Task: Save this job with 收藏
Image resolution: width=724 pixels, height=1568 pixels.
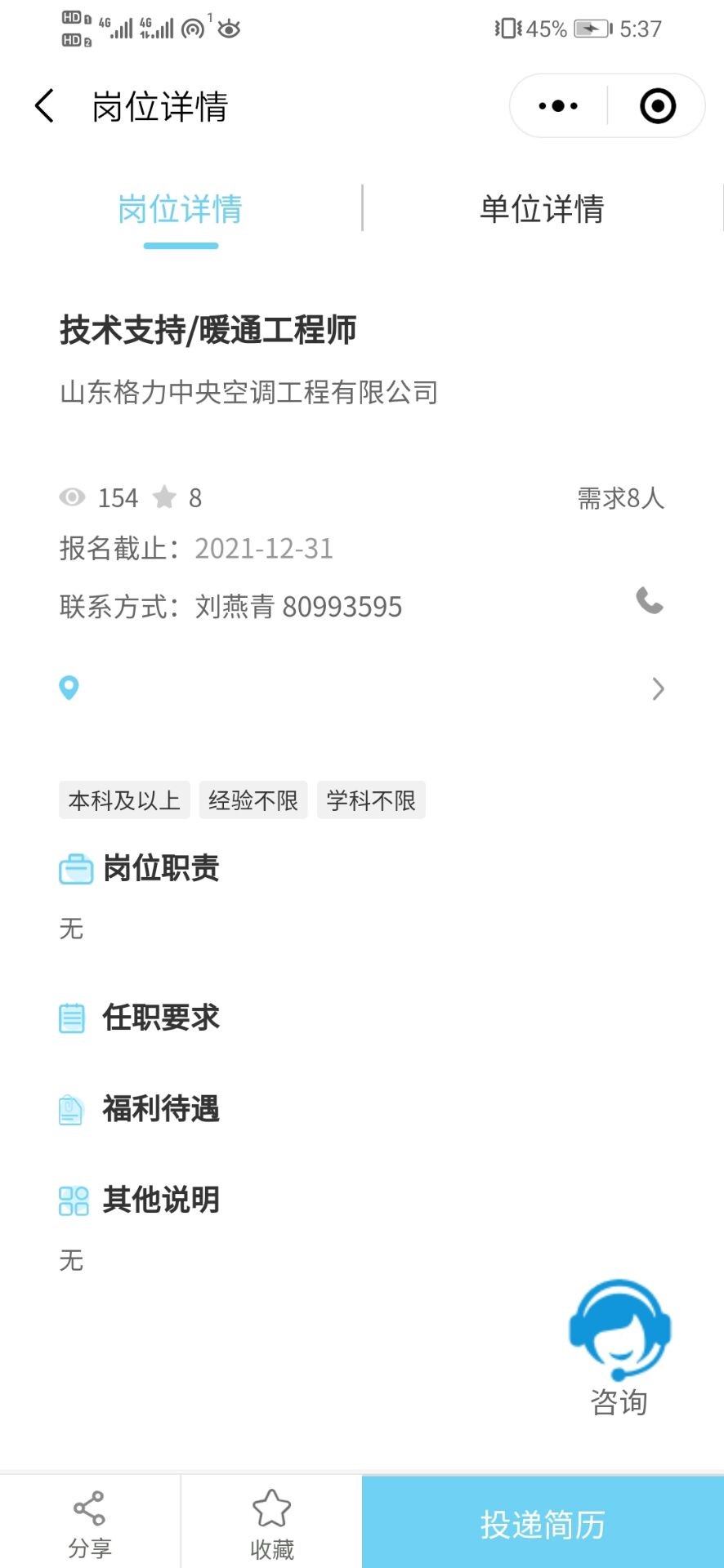Action: tap(271, 1524)
